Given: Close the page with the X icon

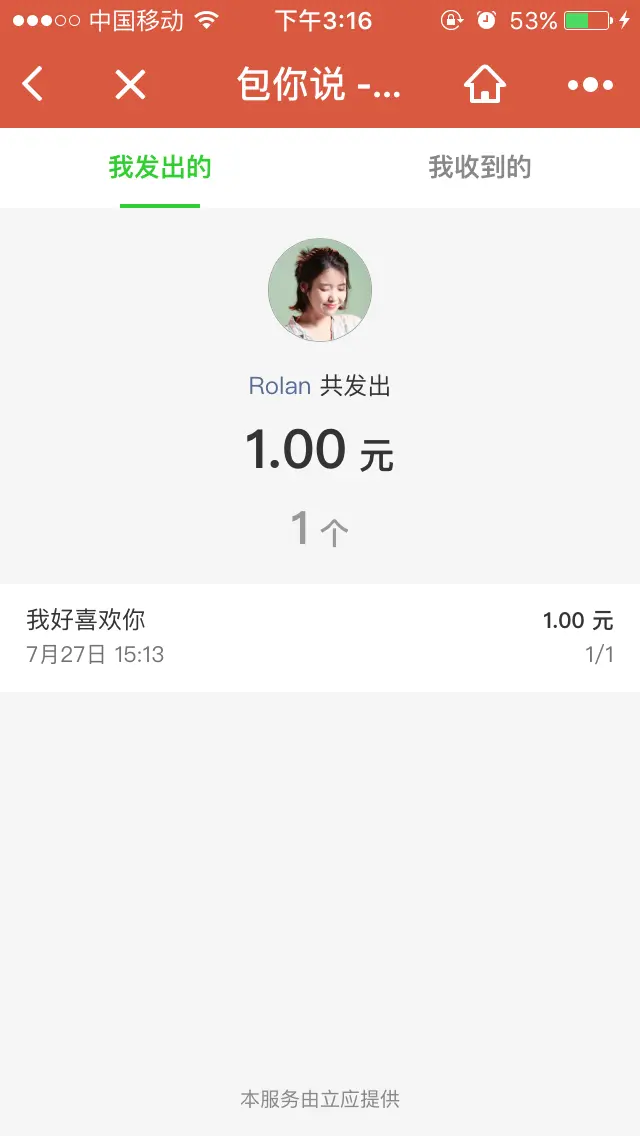Looking at the screenshot, I should [x=130, y=85].
